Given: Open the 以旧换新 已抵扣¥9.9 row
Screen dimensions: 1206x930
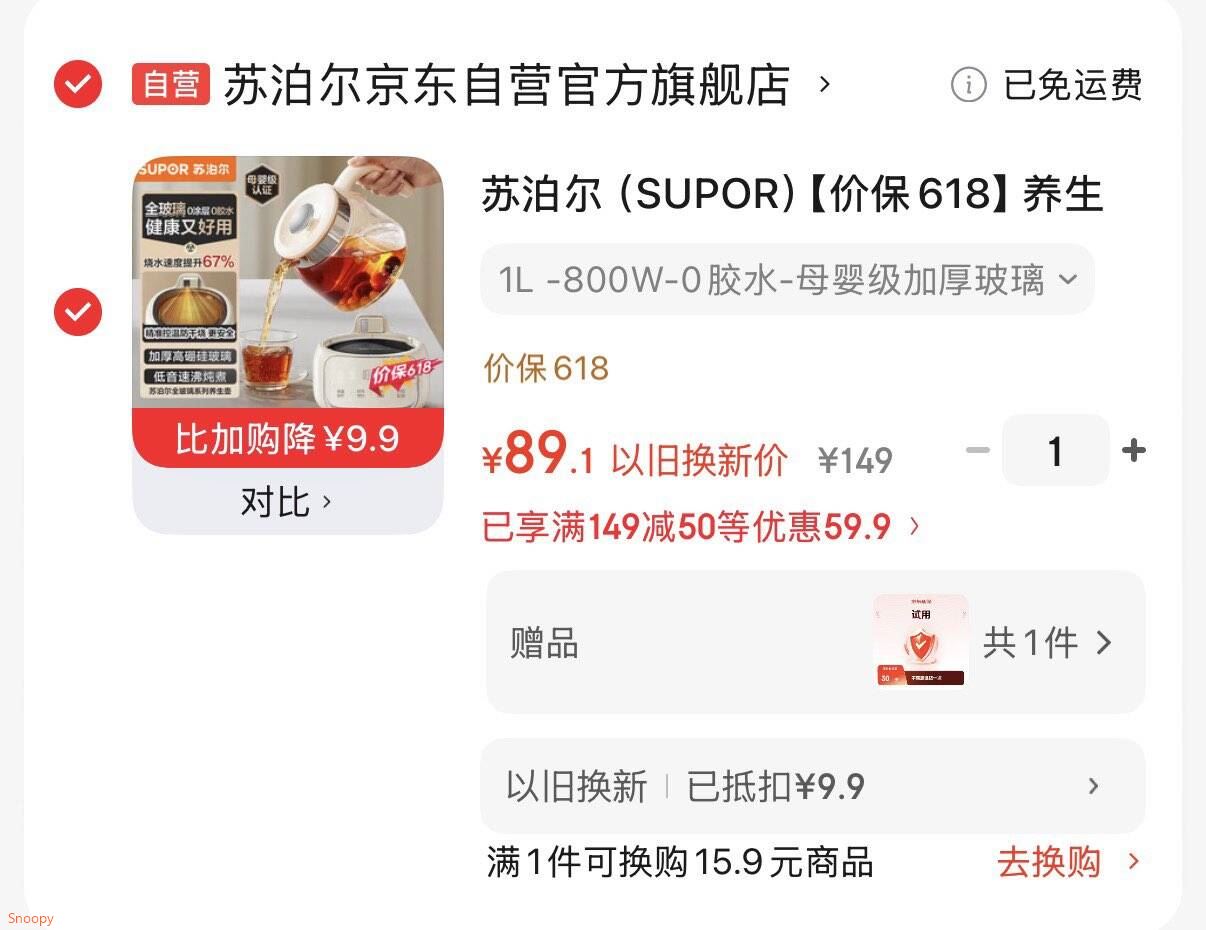Looking at the screenshot, I should pos(812,786).
